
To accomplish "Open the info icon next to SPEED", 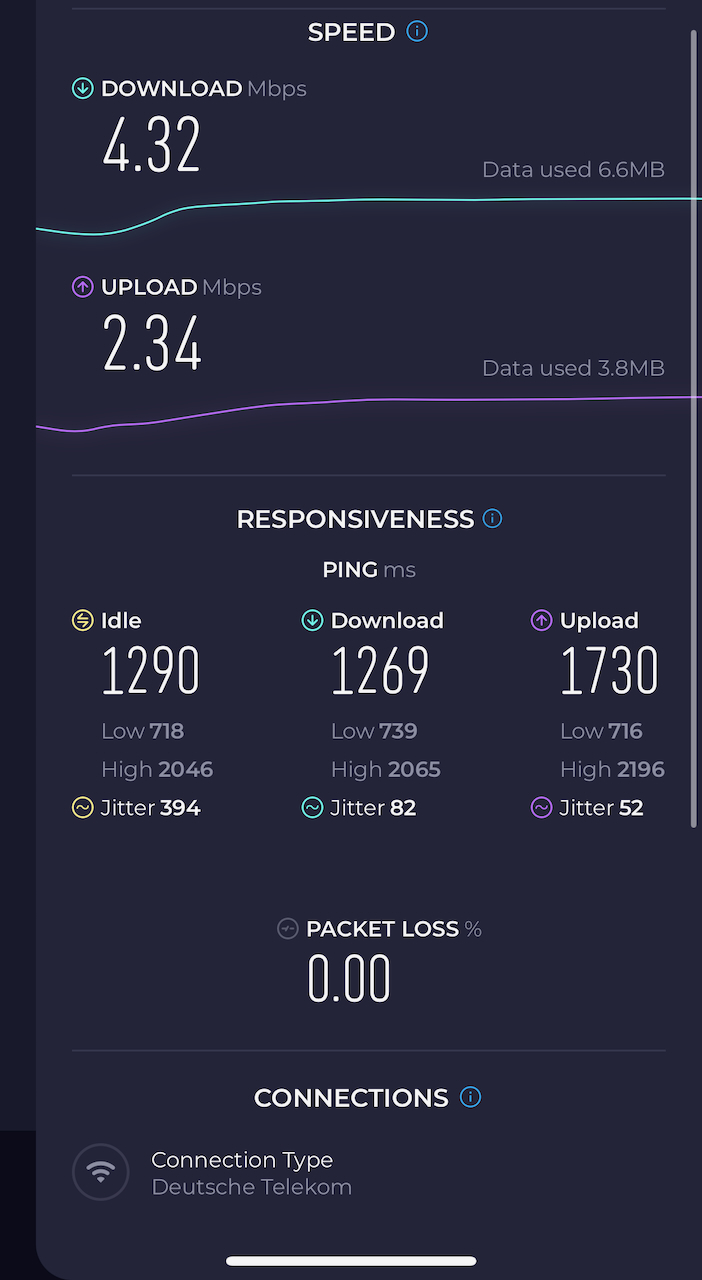I will (417, 31).
